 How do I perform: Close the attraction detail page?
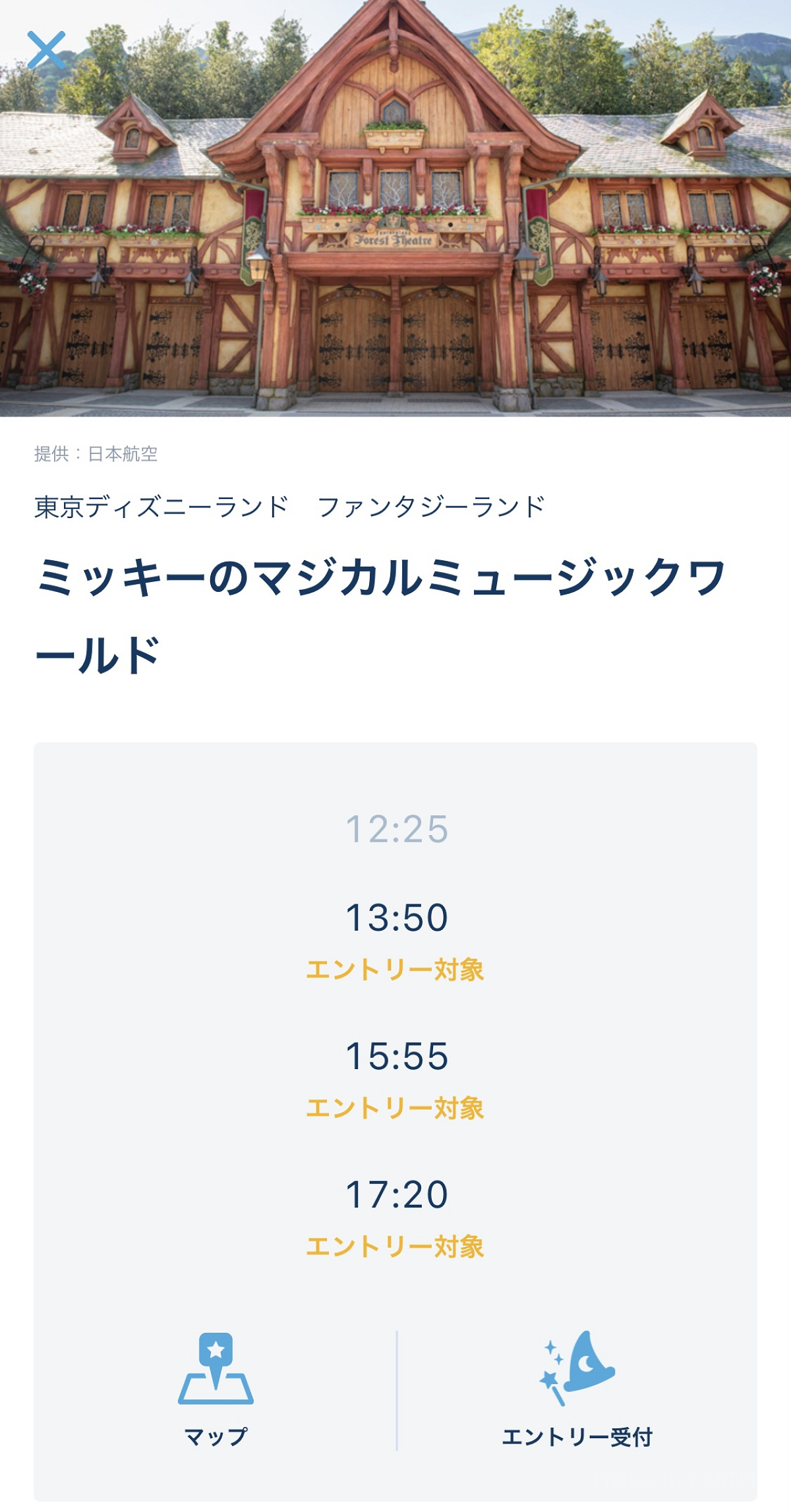pos(46,49)
